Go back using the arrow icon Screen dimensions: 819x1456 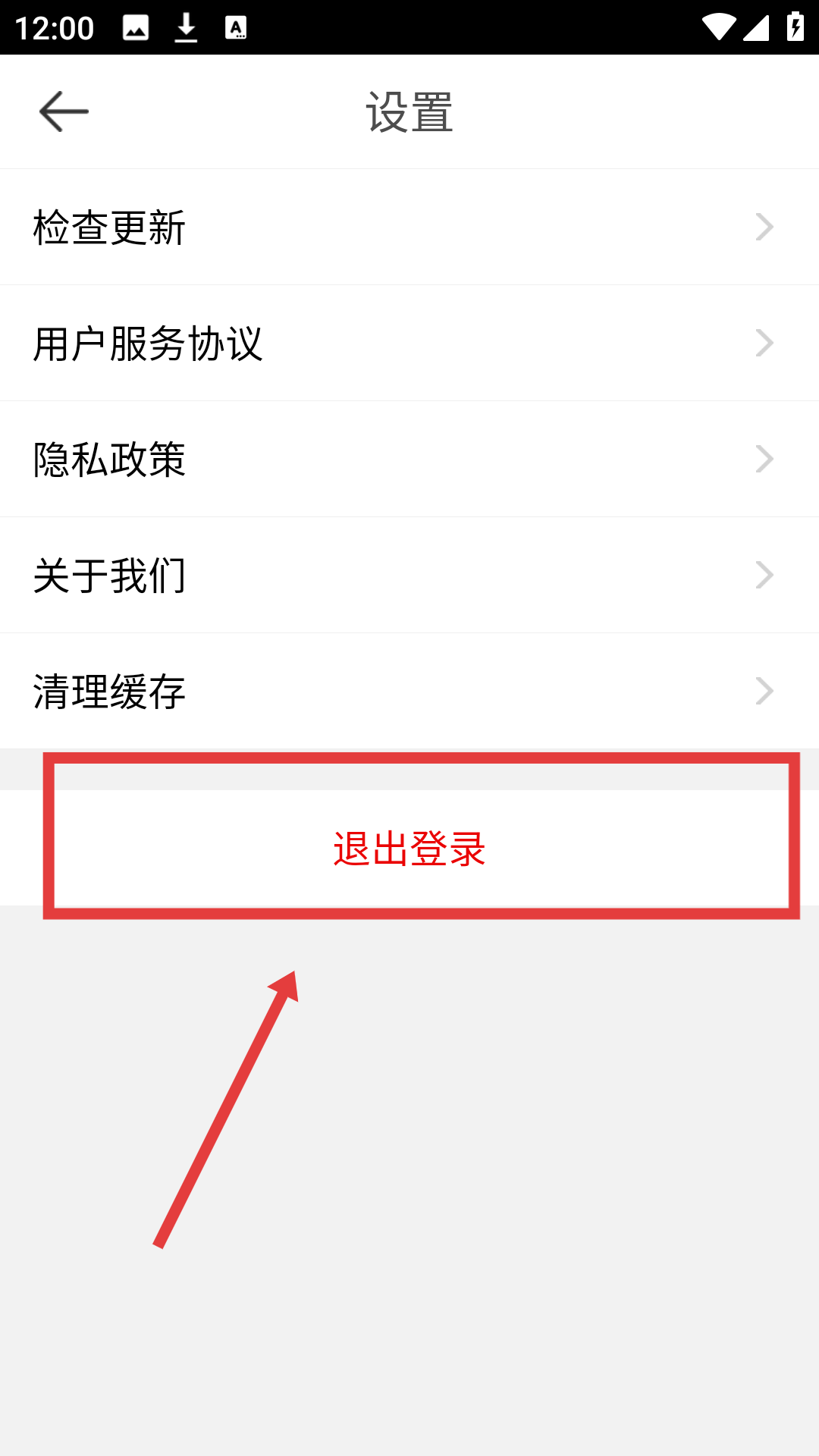[64, 111]
